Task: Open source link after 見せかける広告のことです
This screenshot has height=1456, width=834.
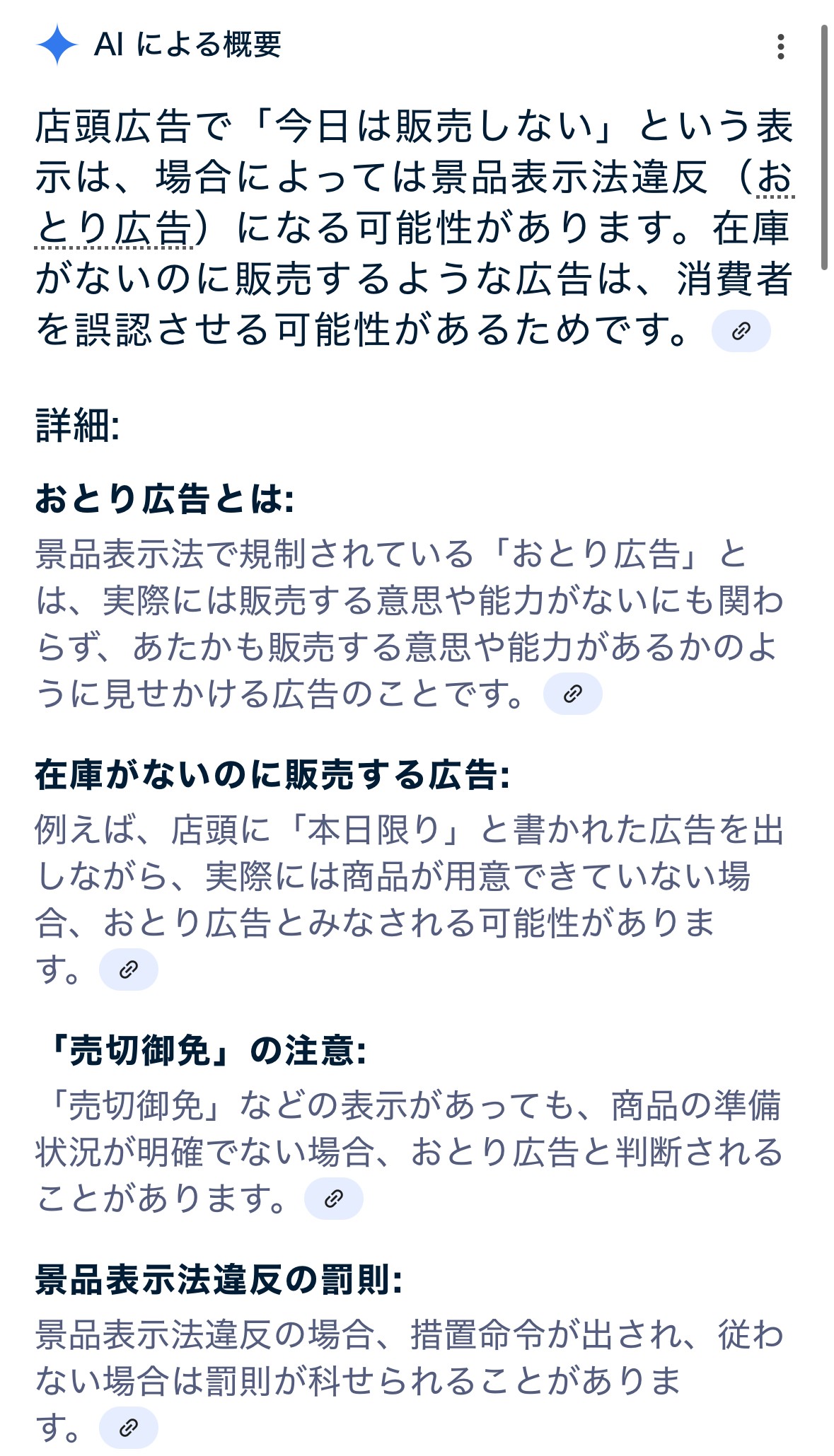Action: click(x=572, y=694)
